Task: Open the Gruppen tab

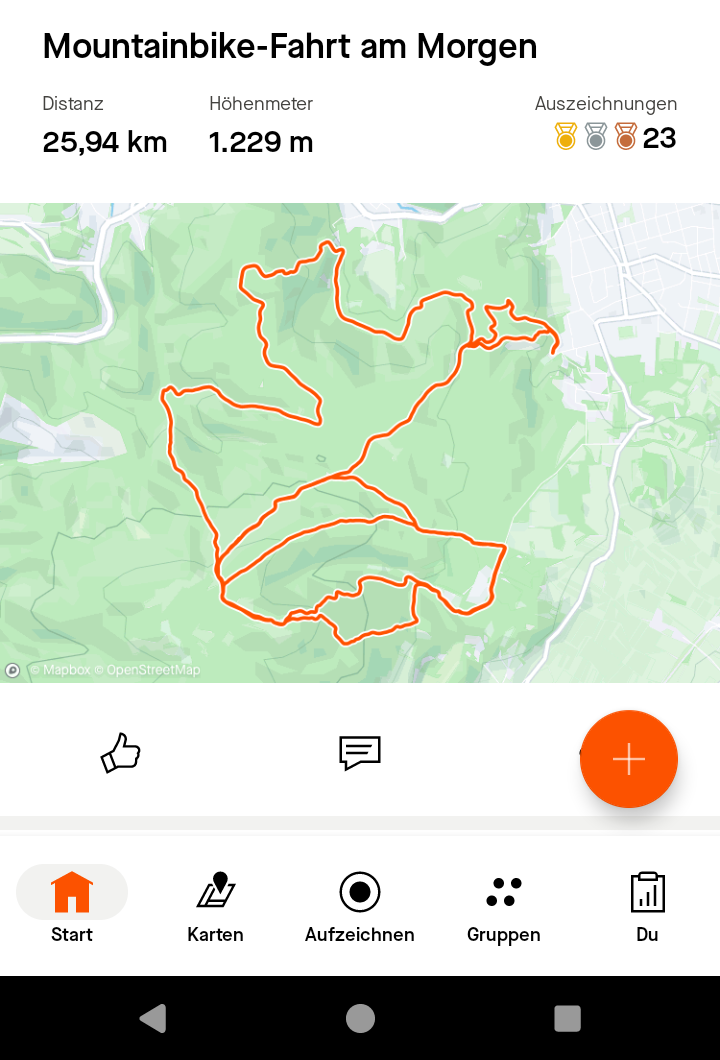Action: click(x=503, y=905)
